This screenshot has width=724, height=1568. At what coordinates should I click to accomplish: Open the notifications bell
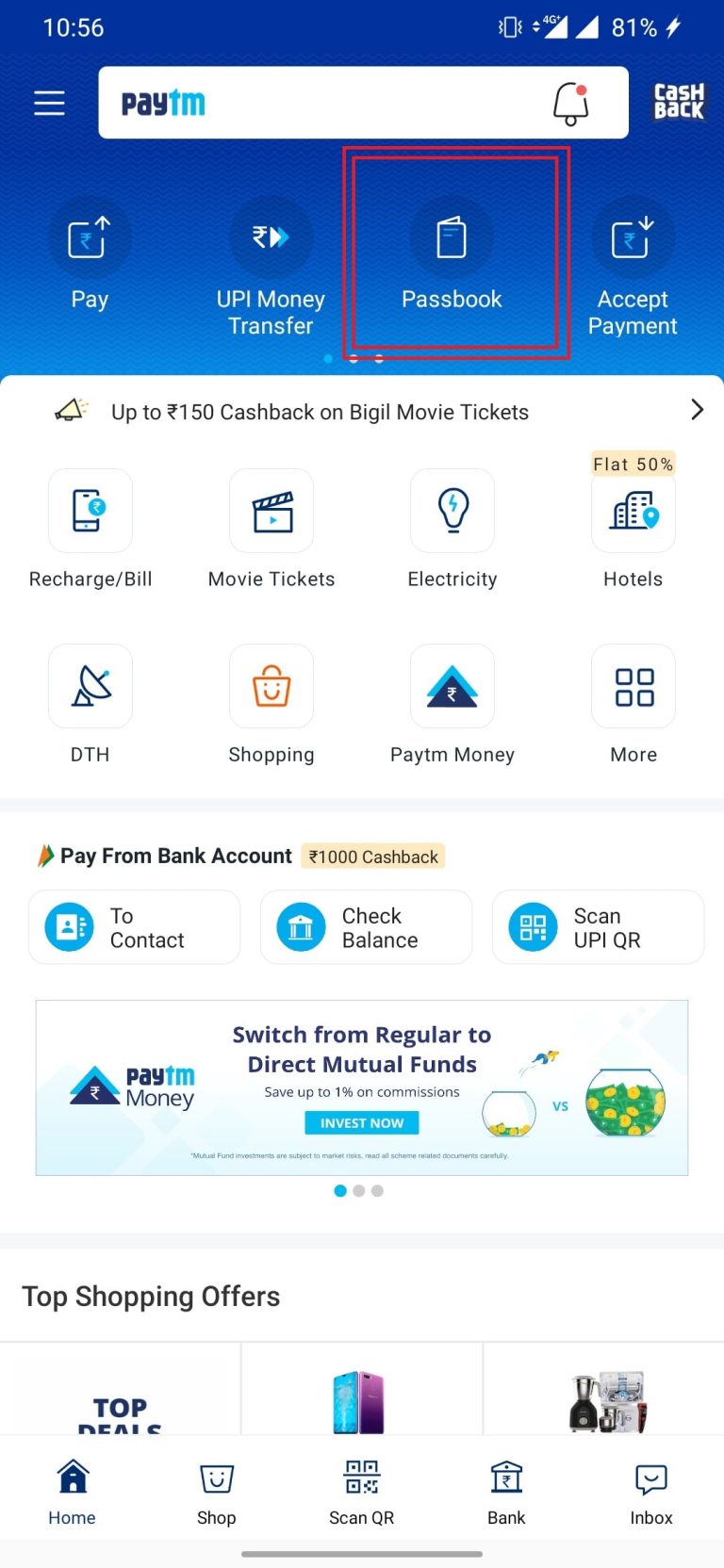tap(570, 104)
